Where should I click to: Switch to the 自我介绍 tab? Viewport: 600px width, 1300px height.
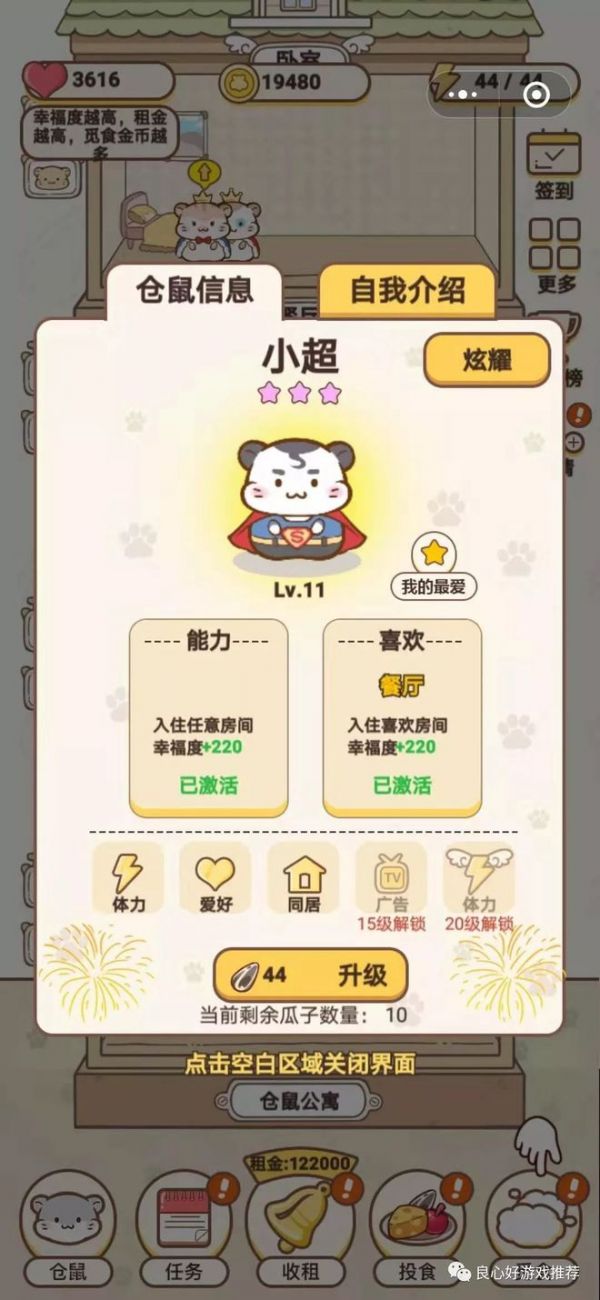406,291
